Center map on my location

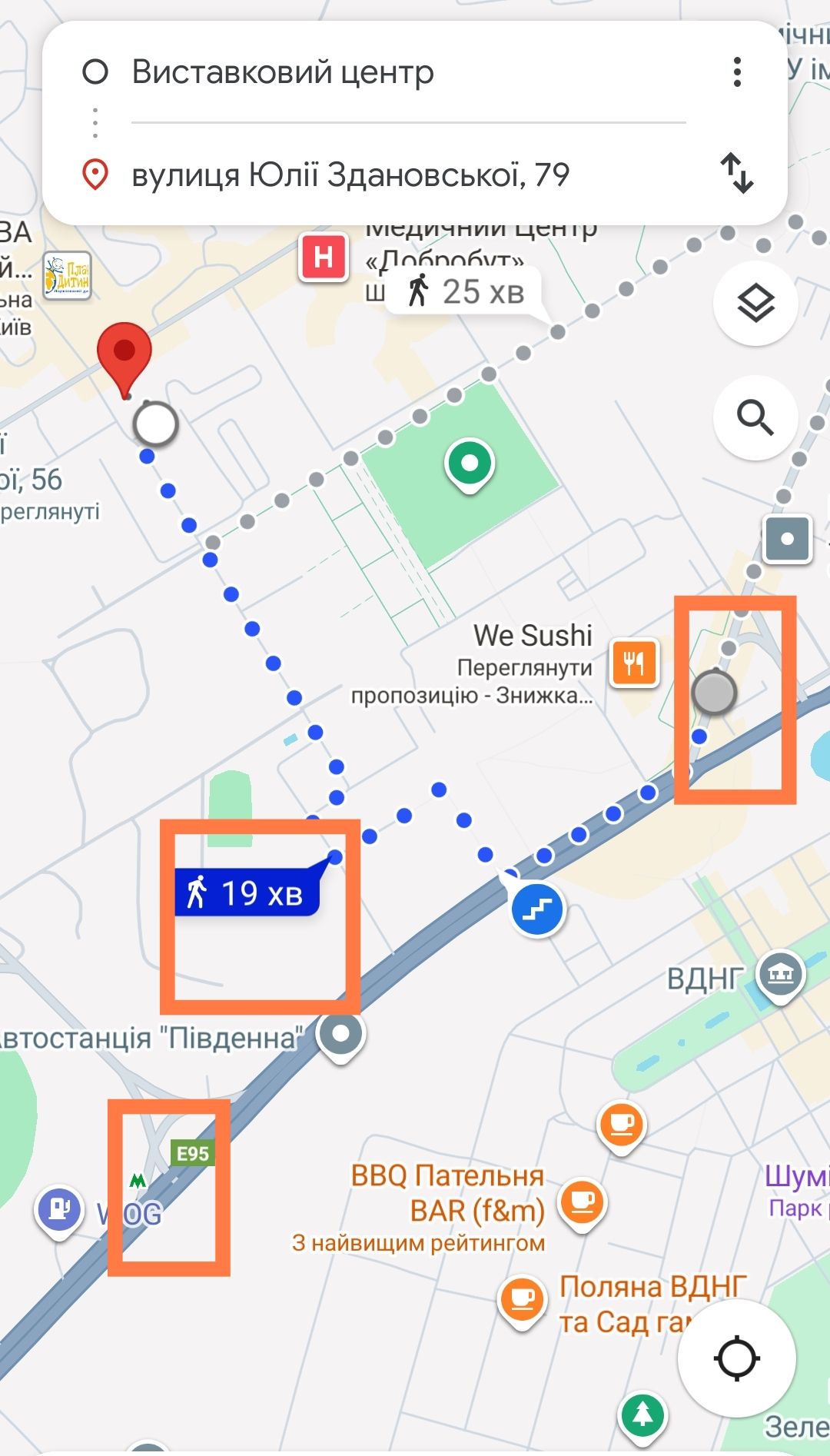click(737, 1358)
